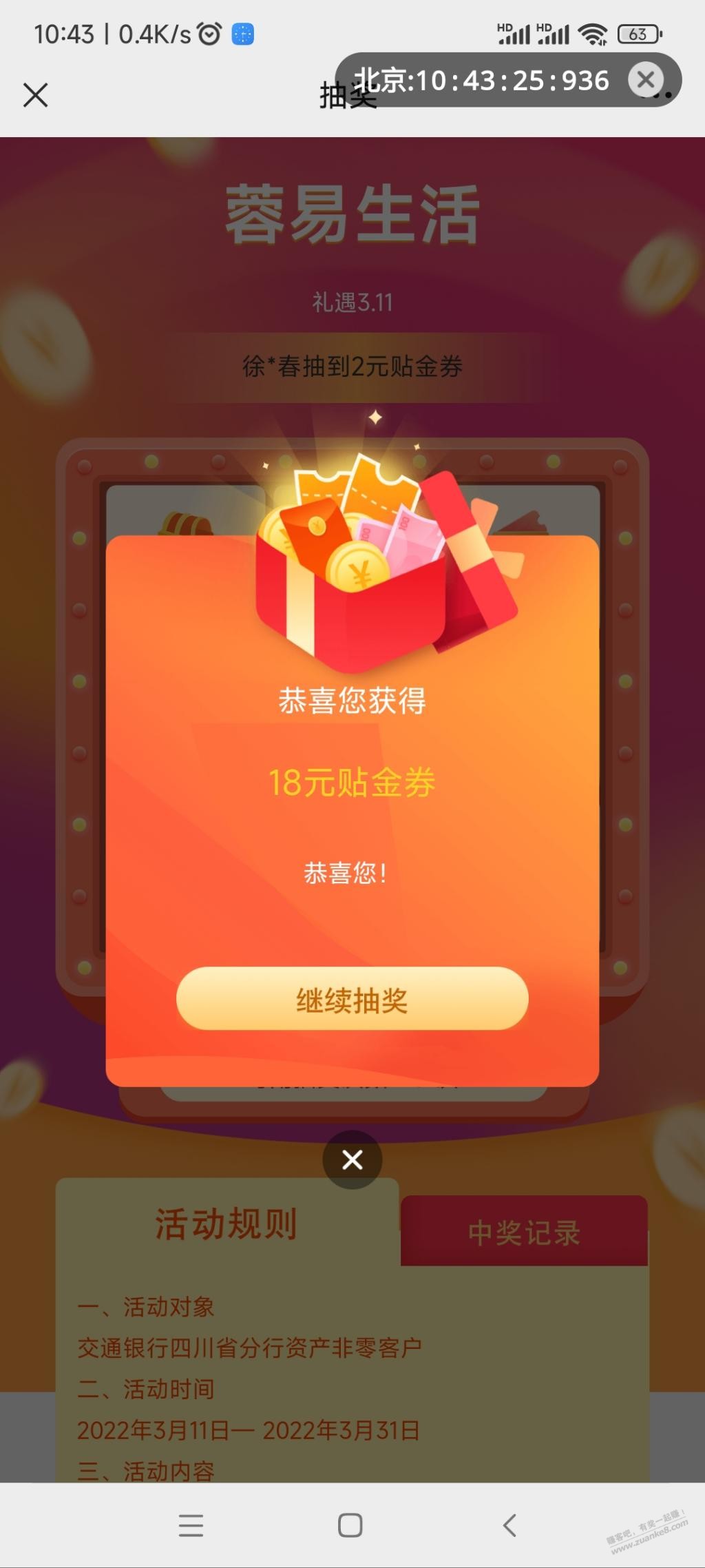
Task: Go back using the system back button
Action: click(x=509, y=1525)
